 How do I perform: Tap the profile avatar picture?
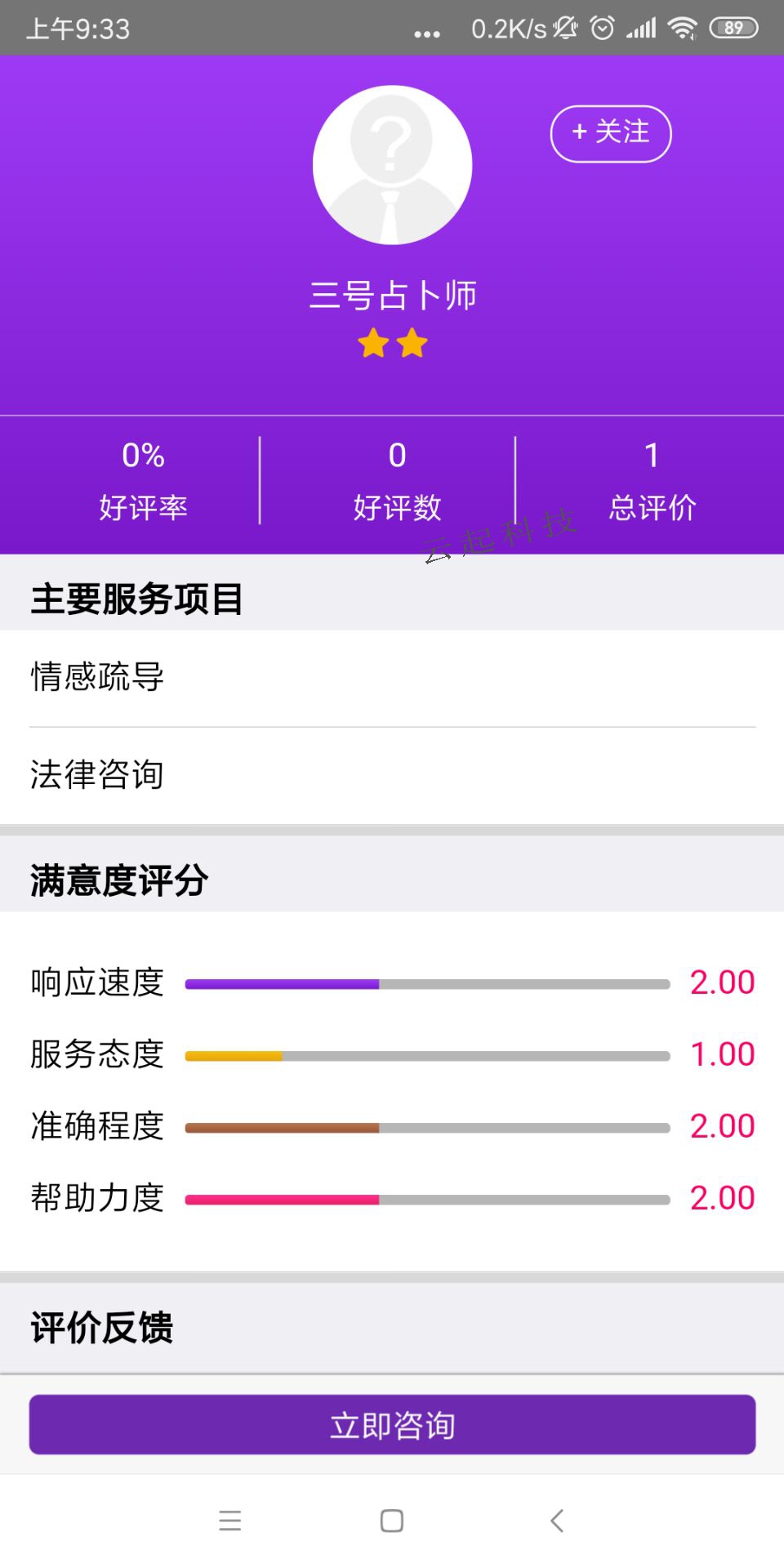coord(392,165)
